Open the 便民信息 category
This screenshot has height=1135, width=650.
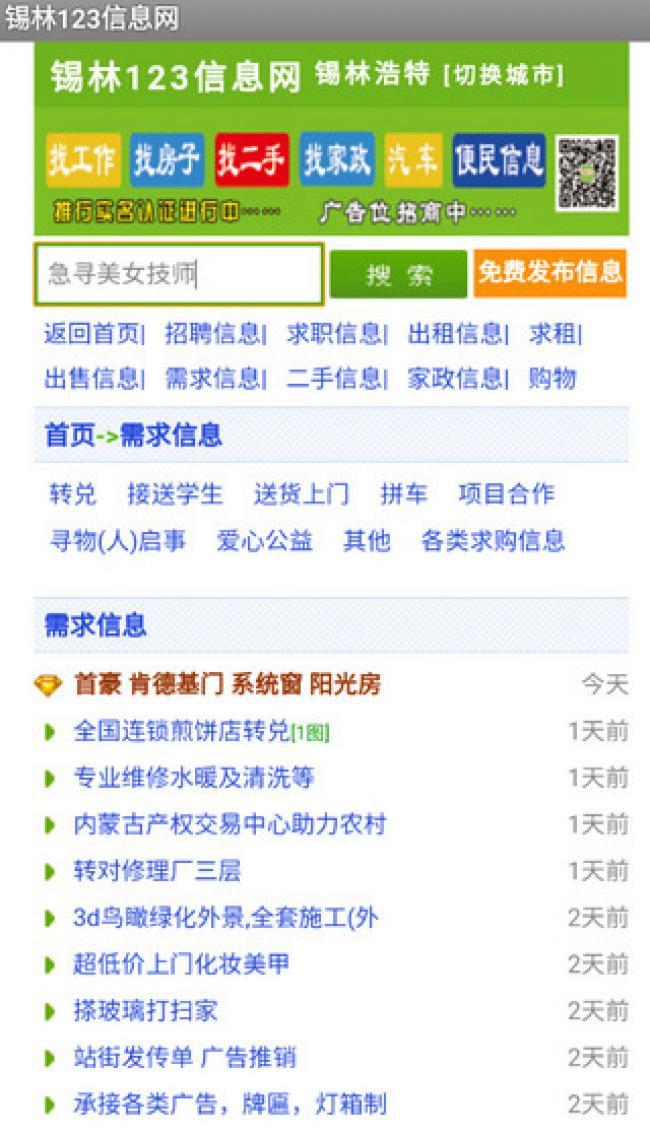coord(499,160)
